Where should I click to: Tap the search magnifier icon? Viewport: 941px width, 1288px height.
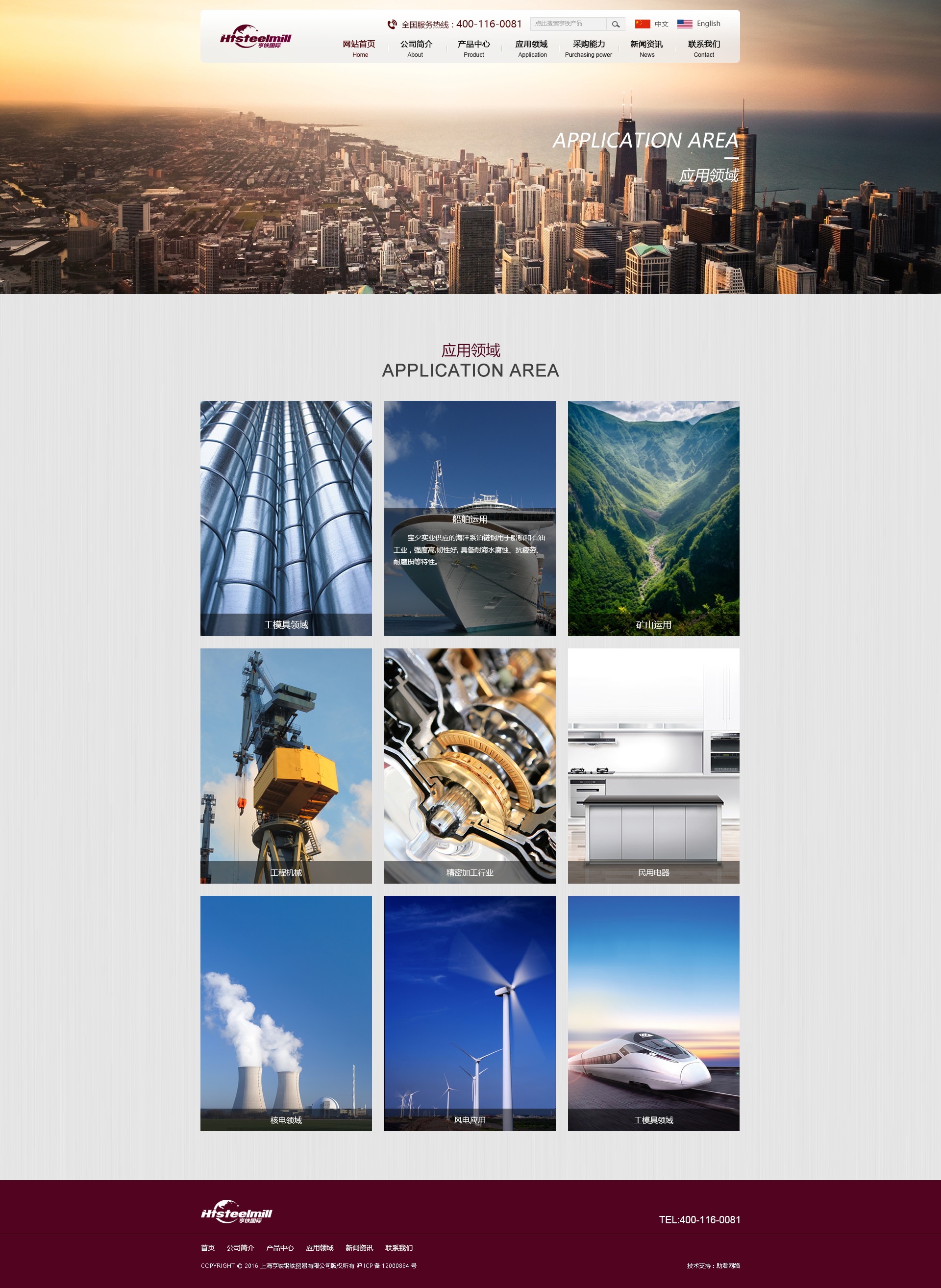pyautogui.click(x=615, y=24)
